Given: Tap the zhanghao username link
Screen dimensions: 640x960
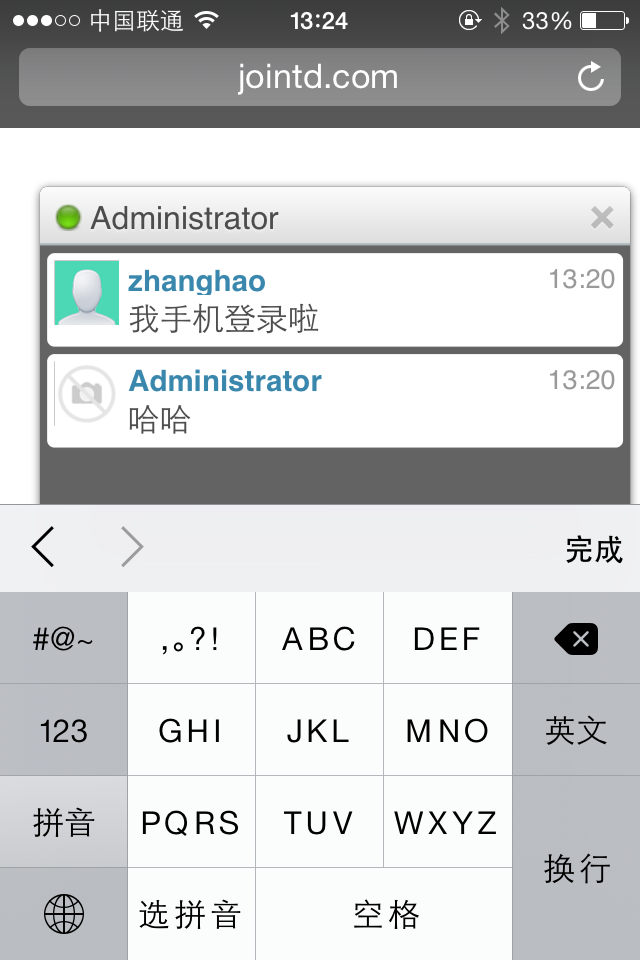Looking at the screenshot, I should click(x=197, y=281).
